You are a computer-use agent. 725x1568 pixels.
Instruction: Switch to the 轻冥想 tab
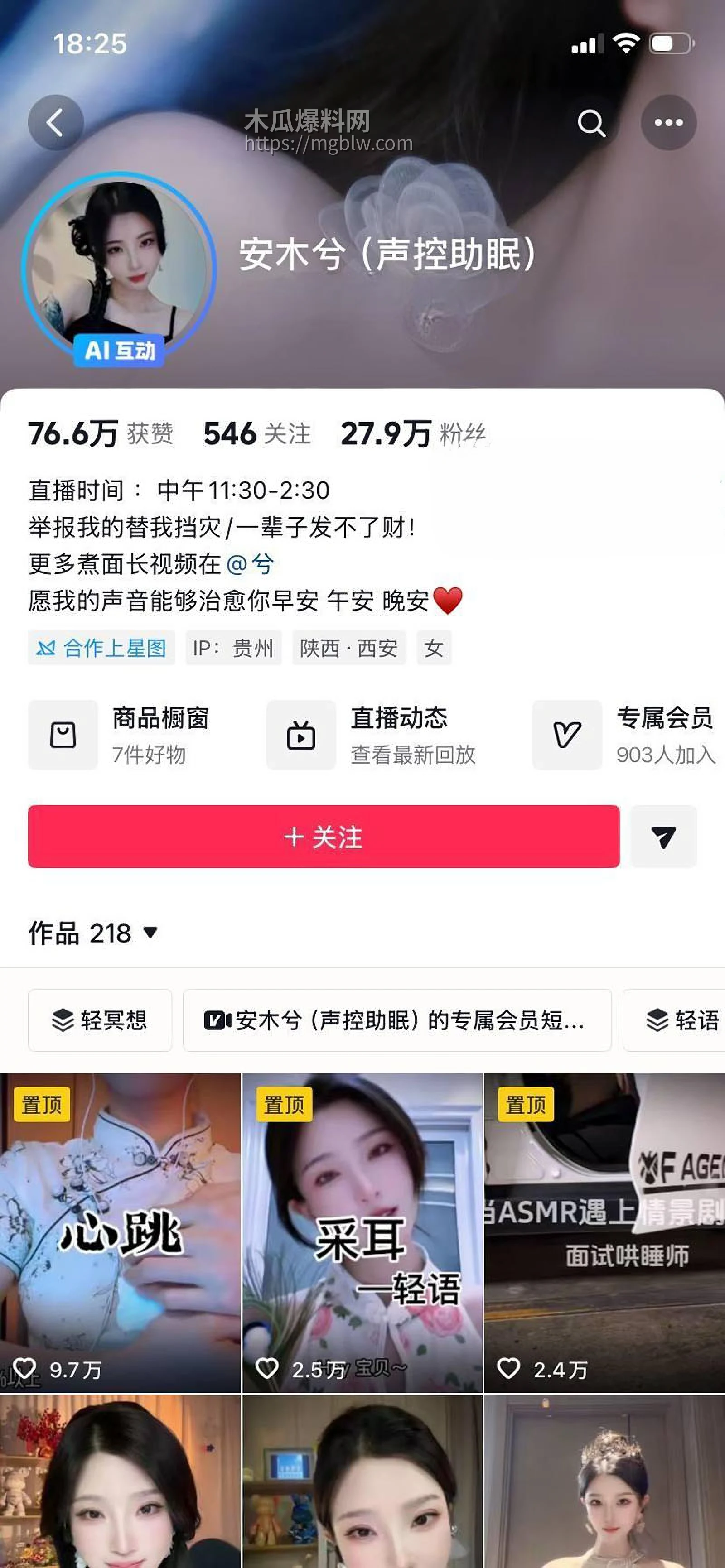click(101, 1020)
